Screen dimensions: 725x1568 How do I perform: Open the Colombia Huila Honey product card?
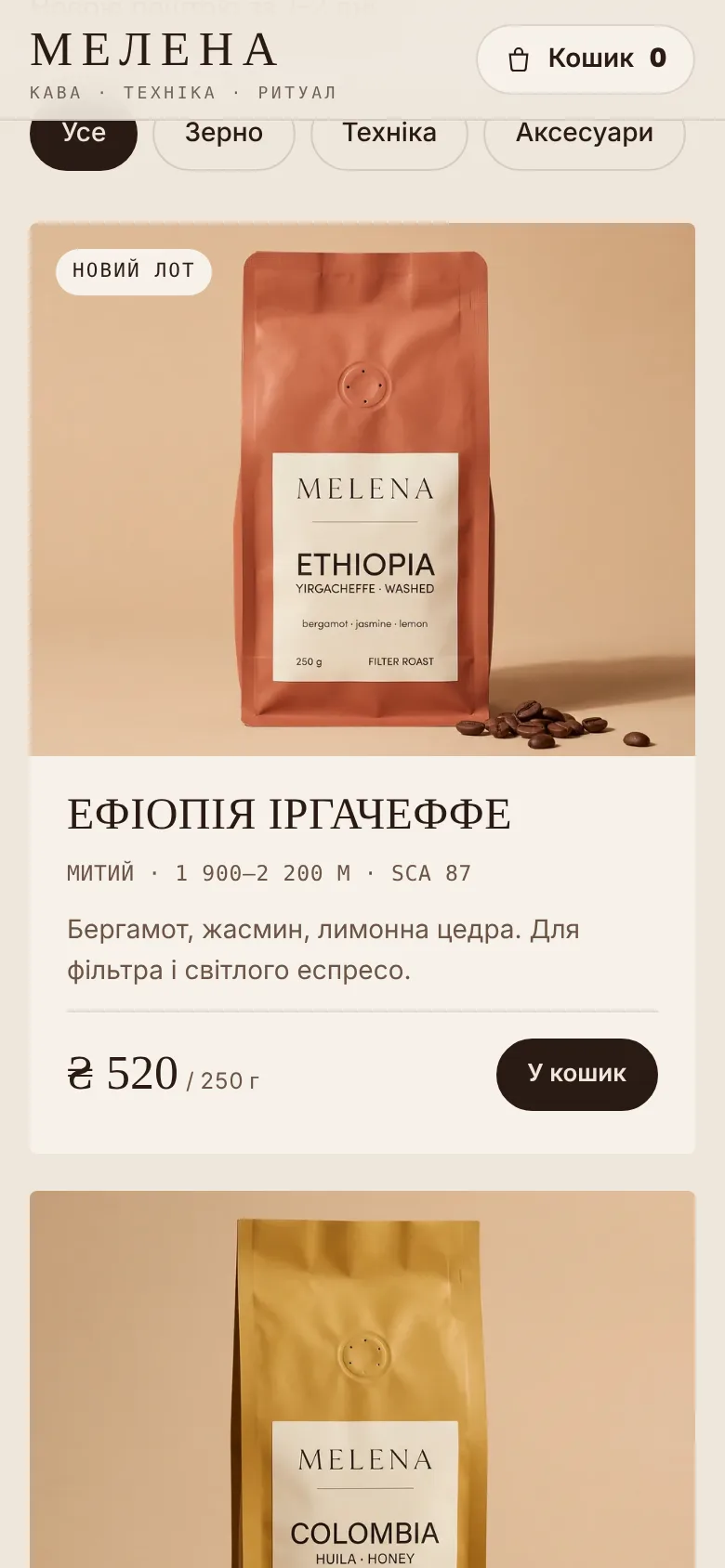362,1379
